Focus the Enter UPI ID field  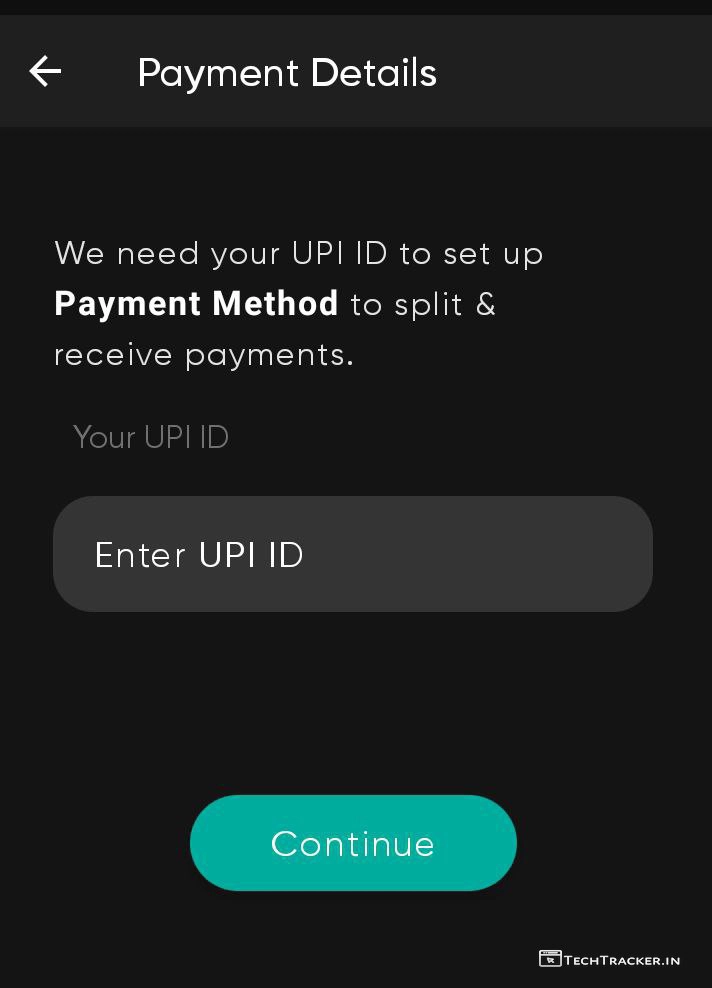(x=352, y=554)
